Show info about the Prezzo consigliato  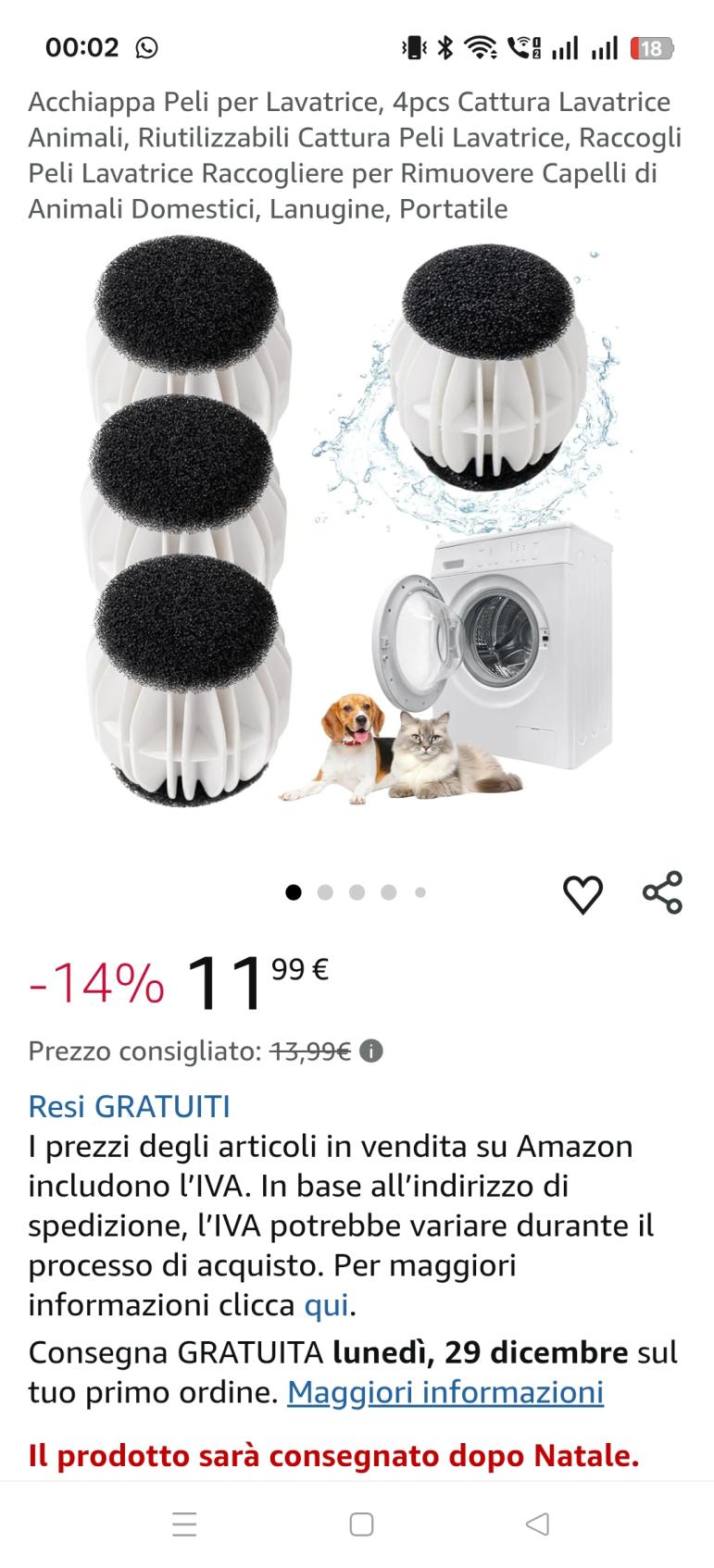[x=371, y=1052]
